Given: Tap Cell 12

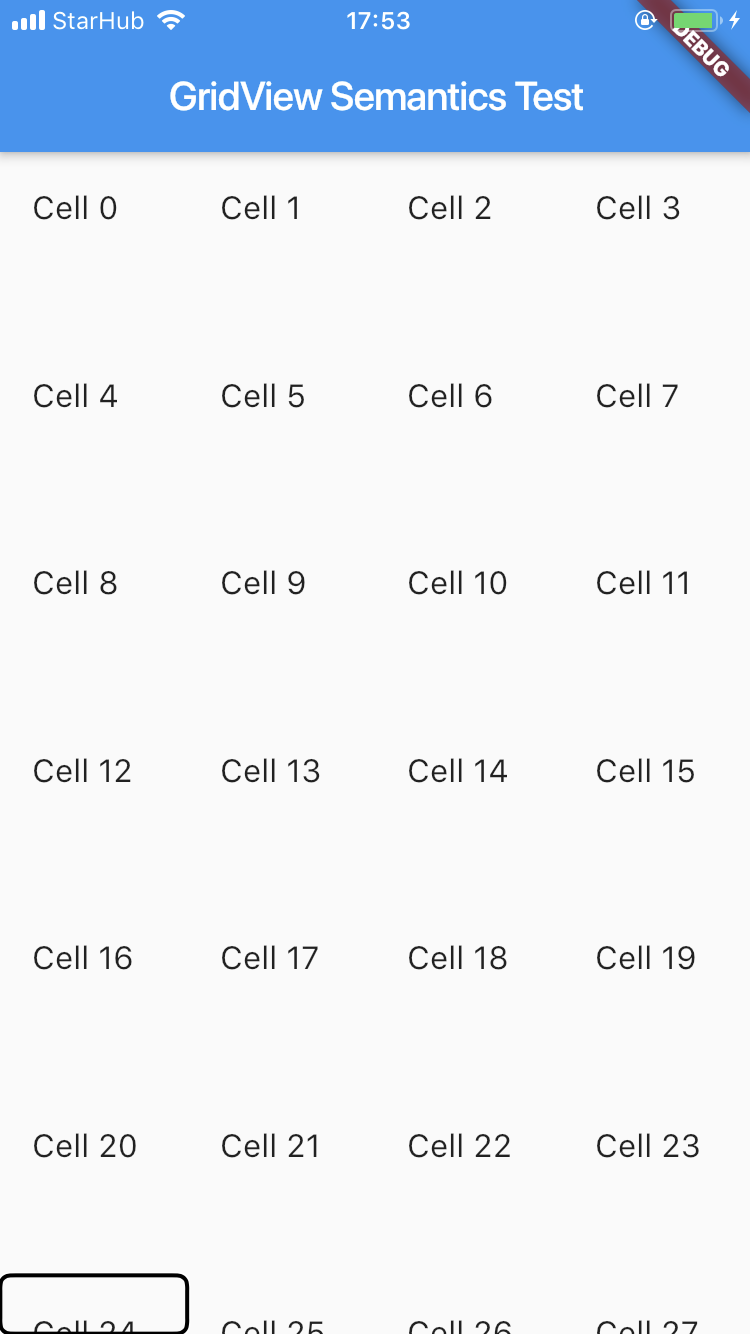Looking at the screenshot, I should (82, 771).
